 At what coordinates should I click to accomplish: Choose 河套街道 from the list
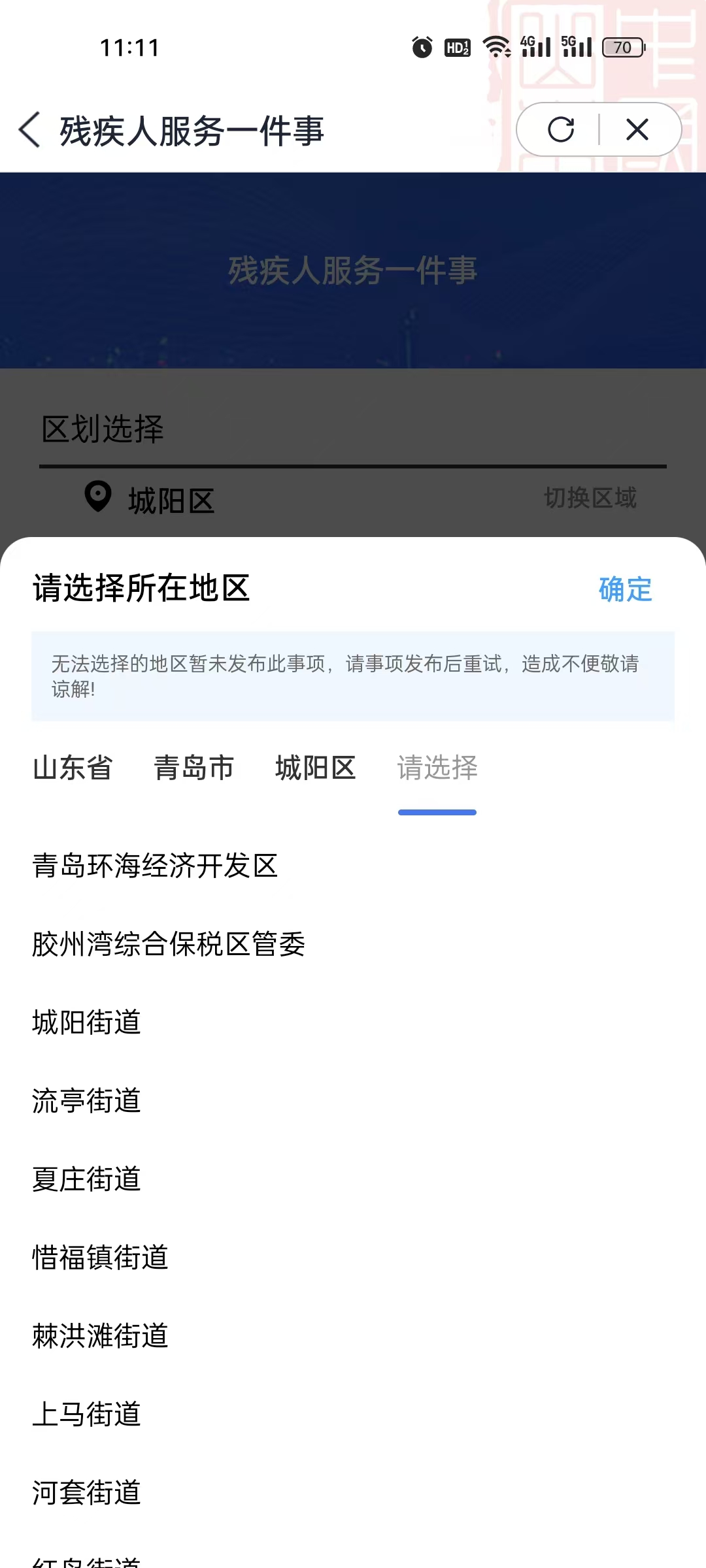point(87,1493)
